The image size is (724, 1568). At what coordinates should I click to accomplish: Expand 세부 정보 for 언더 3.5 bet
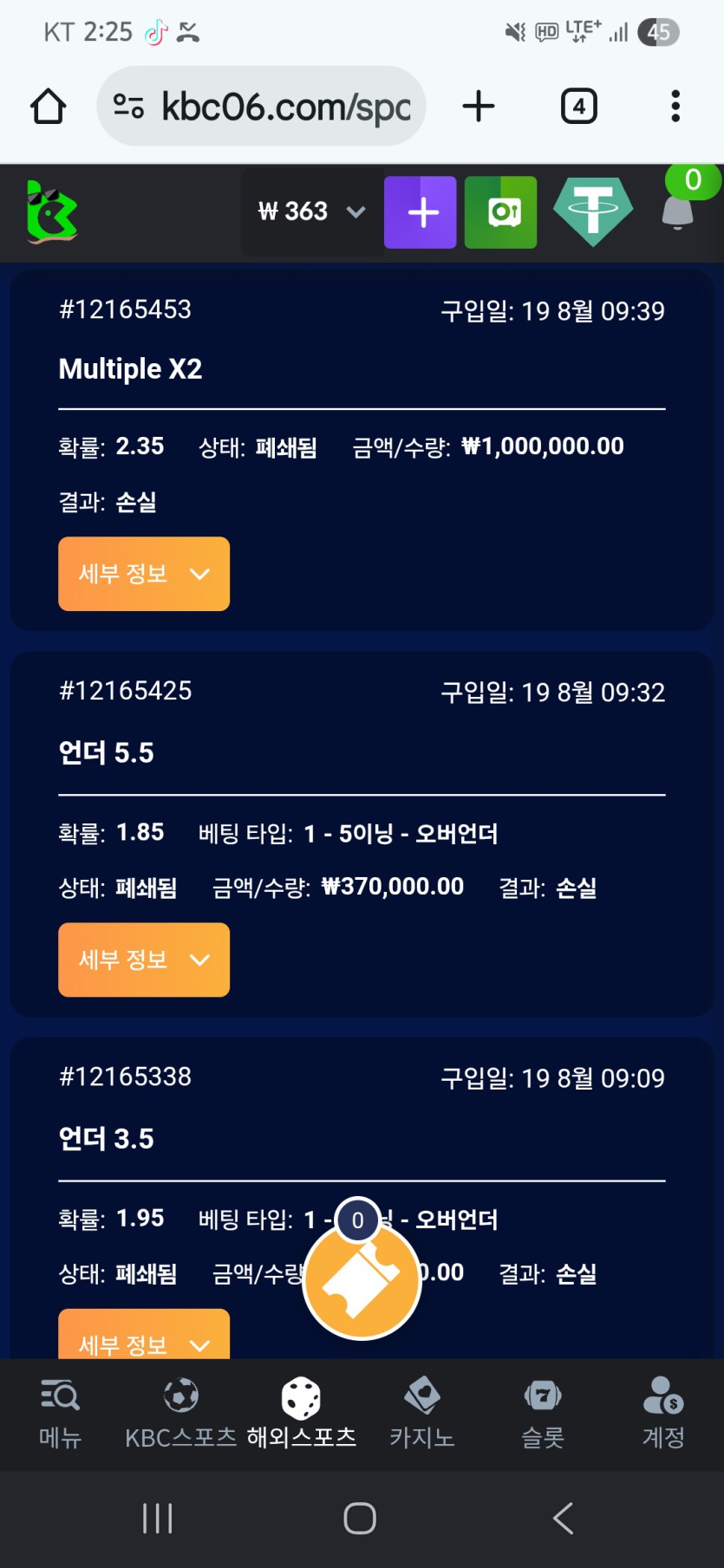144,1339
